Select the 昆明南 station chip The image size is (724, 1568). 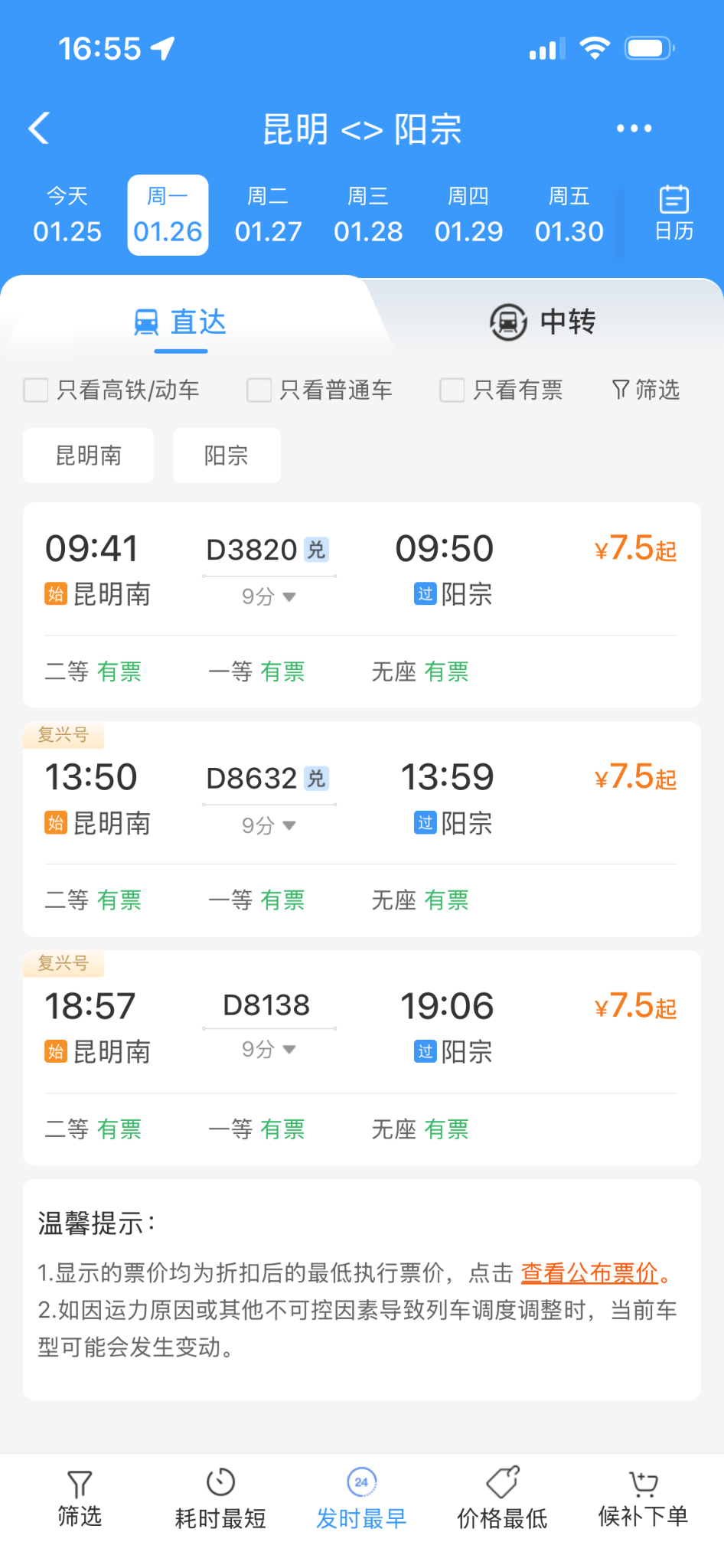[88, 456]
